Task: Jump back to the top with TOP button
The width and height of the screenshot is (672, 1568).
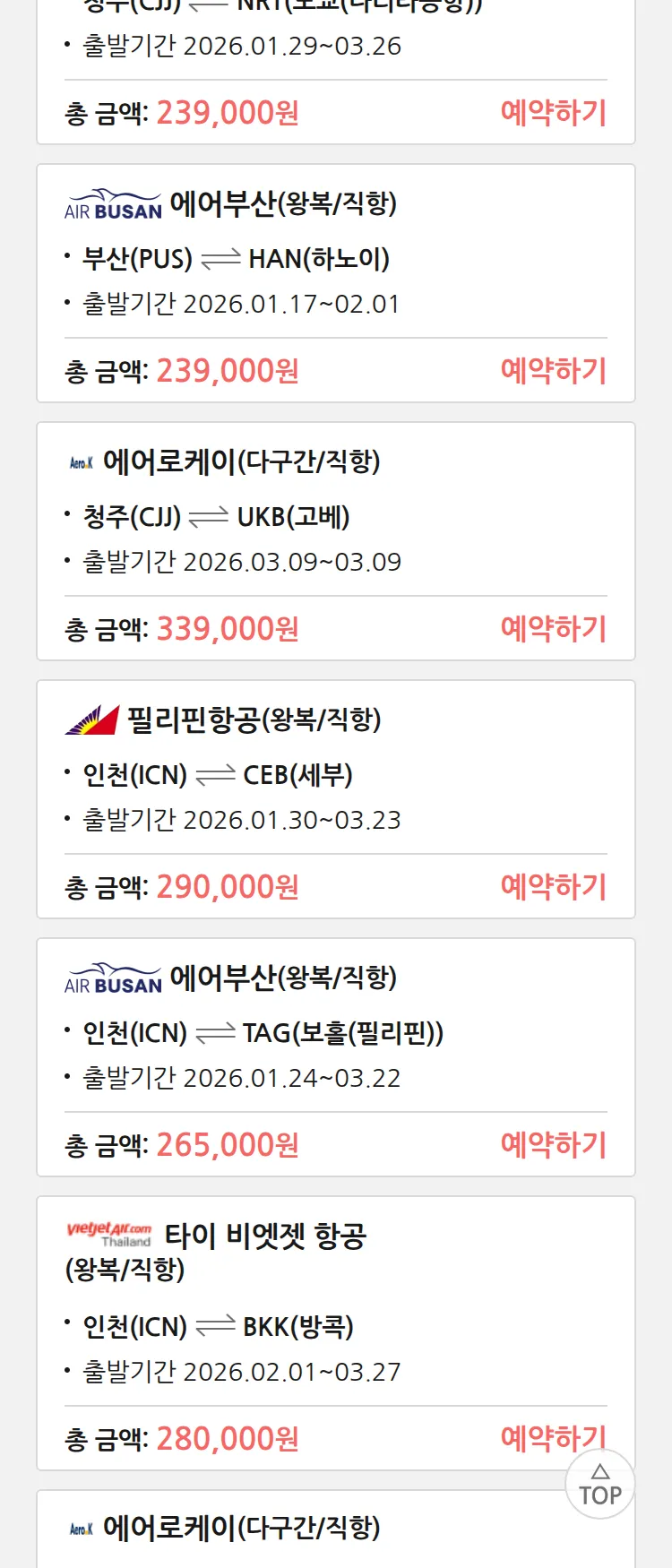Action: click(x=600, y=1485)
